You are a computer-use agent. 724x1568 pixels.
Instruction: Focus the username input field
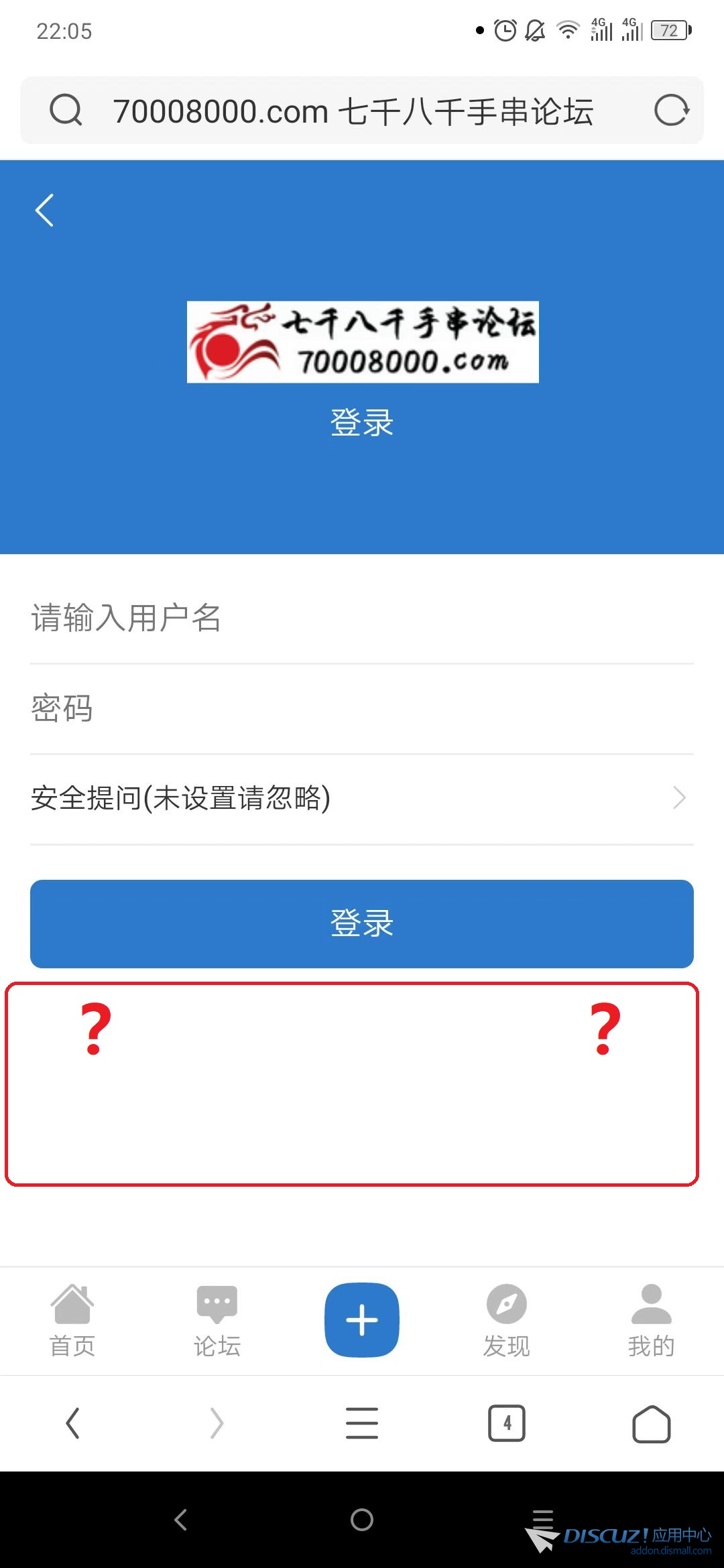coord(362,618)
